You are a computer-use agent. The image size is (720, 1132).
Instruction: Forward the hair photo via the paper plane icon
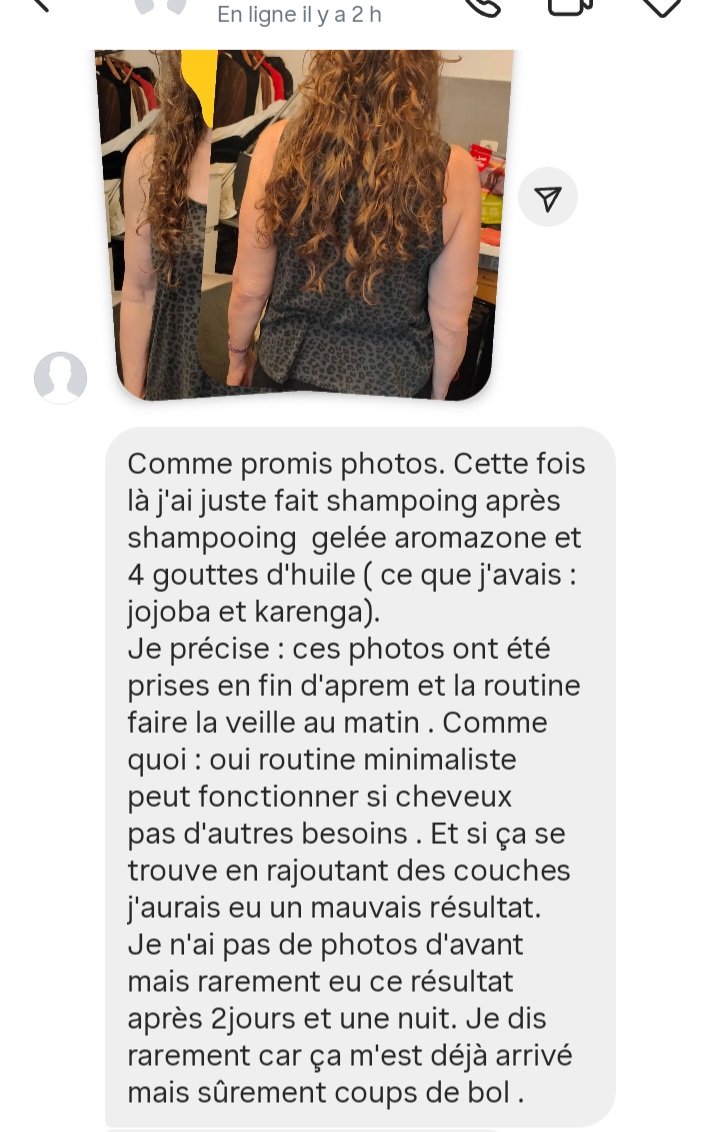[x=547, y=197]
